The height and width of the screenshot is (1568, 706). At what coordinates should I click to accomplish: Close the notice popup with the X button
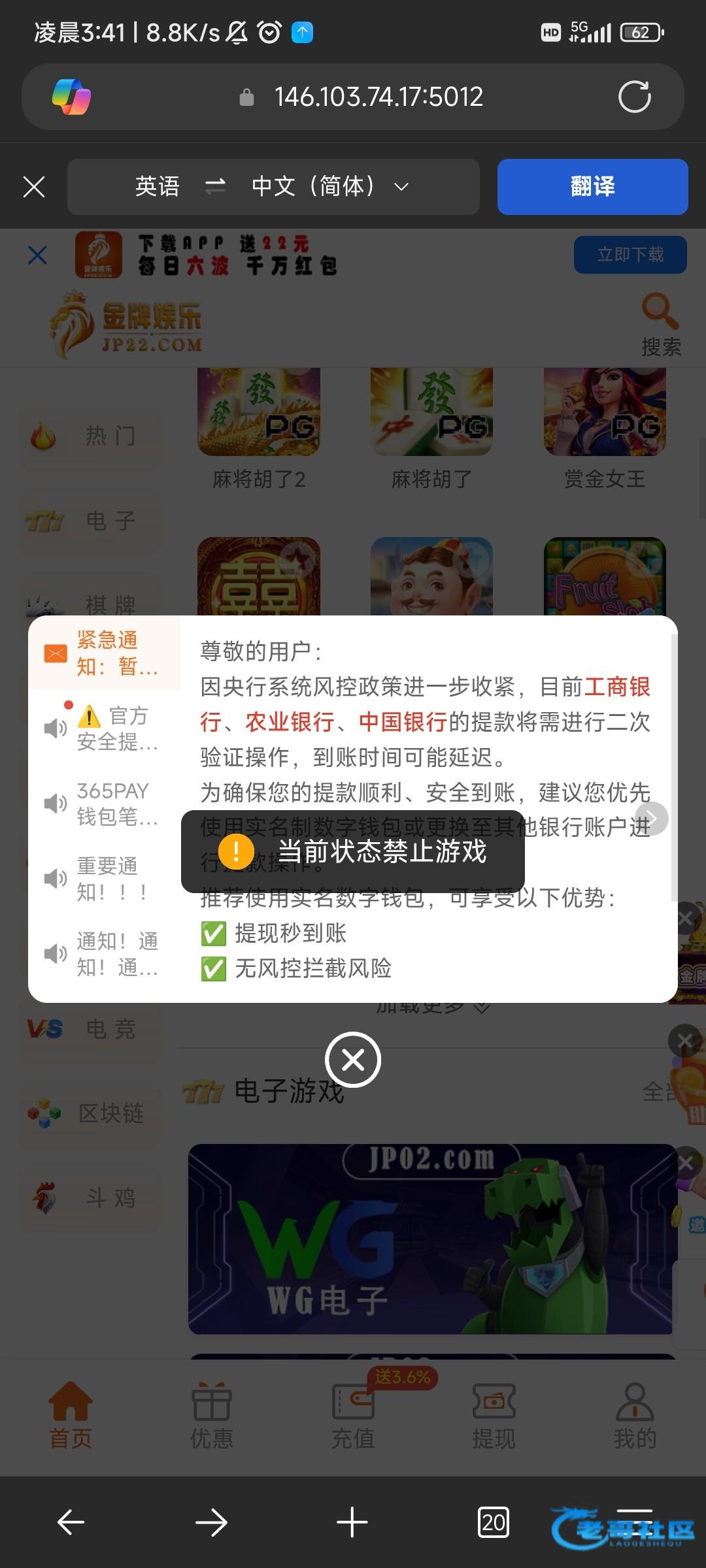click(x=353, y=1060)
